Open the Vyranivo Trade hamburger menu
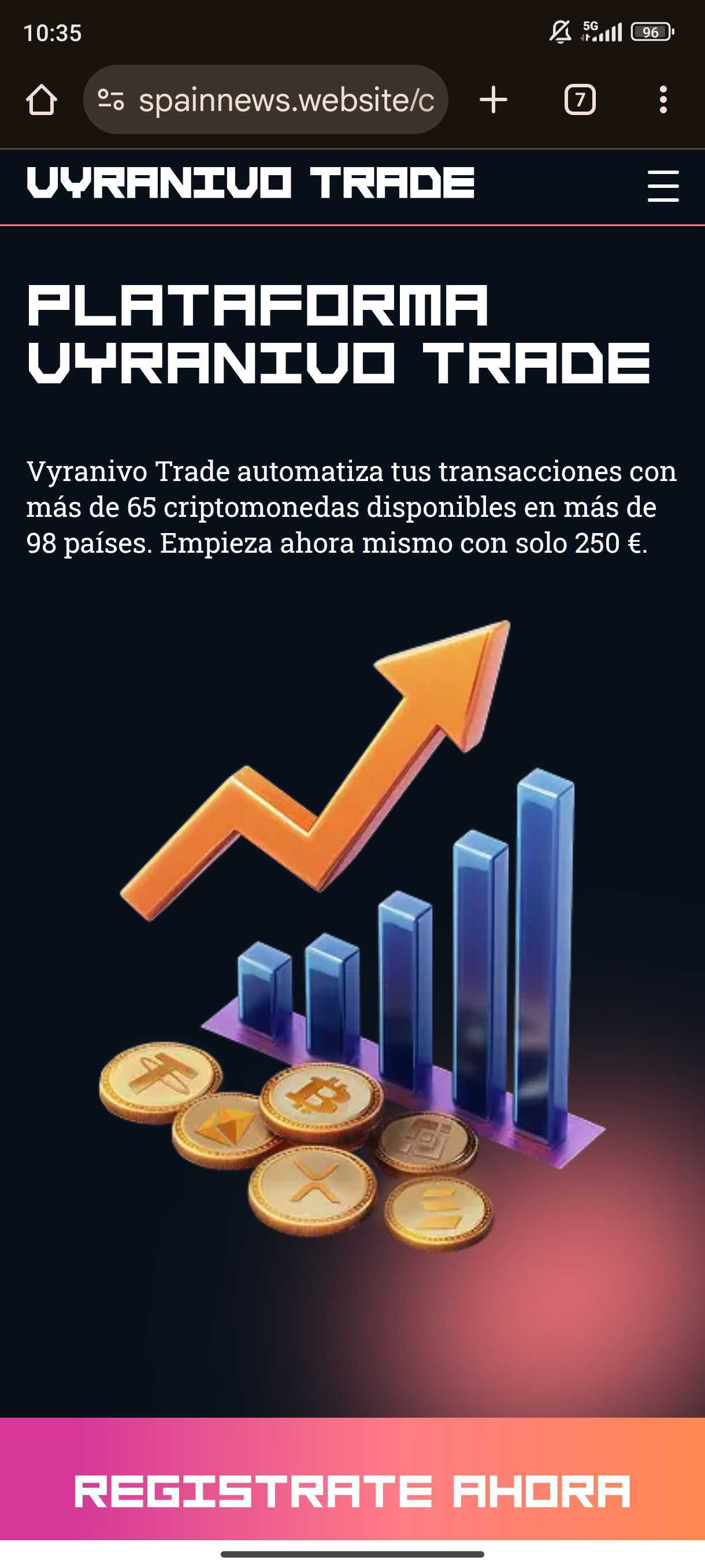The image size is (705, 1568). point(662,186)
